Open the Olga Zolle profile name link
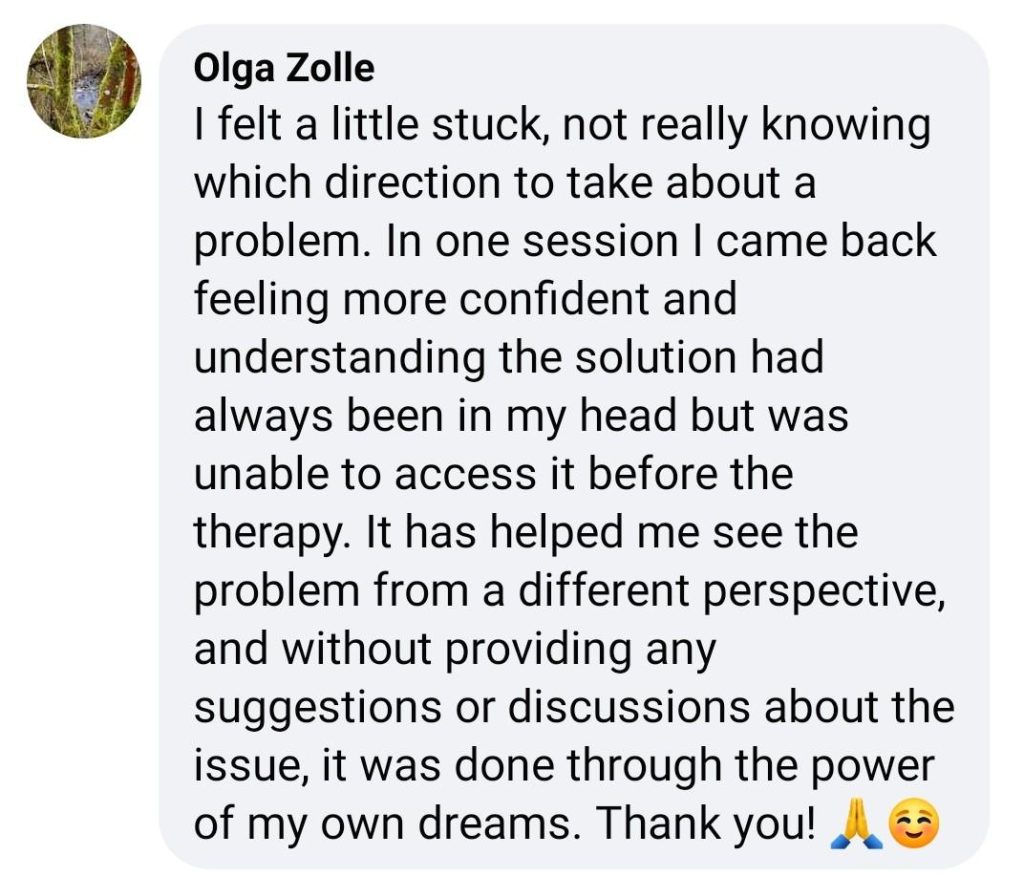This screenshot has height=877, width=1024. 283,68
